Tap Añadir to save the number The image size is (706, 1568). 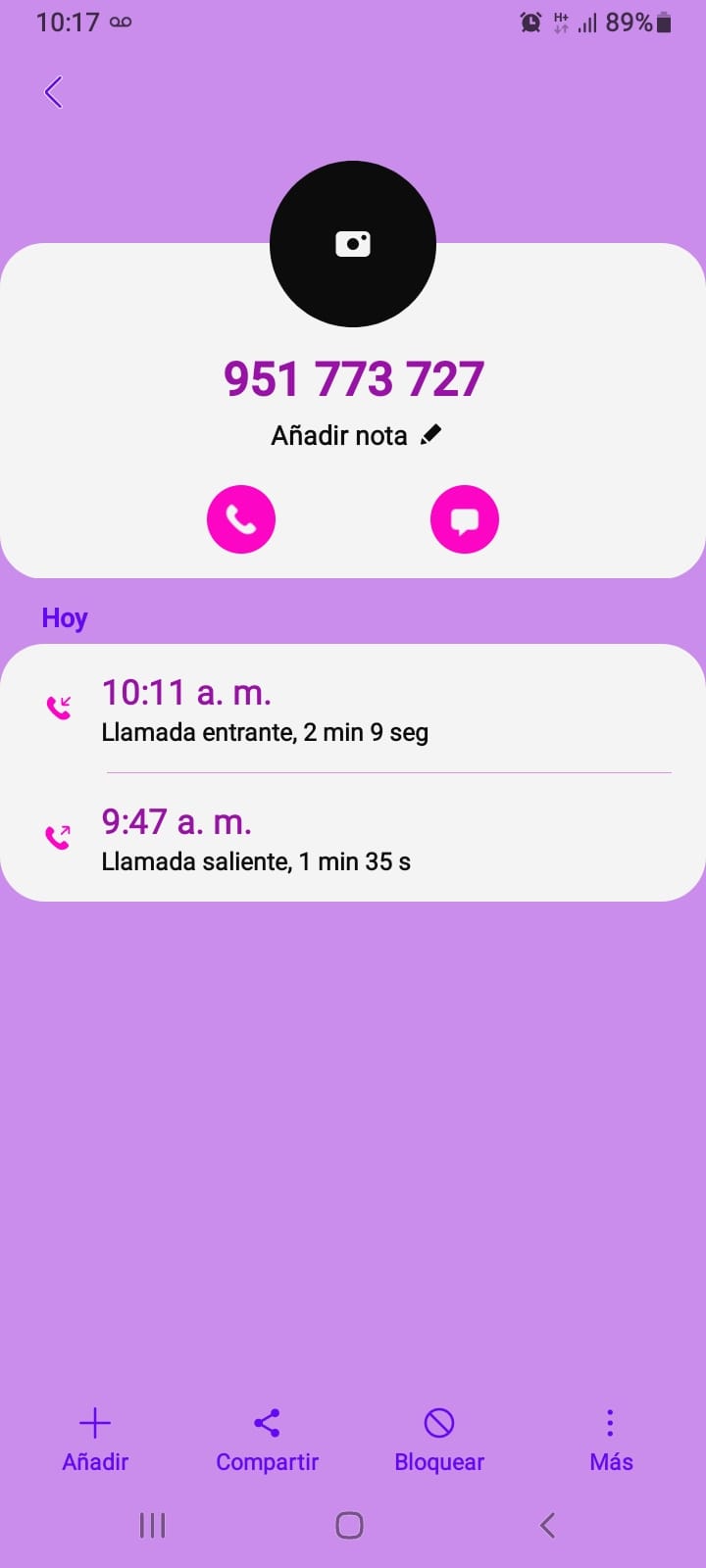click(x=95, y=1440)
